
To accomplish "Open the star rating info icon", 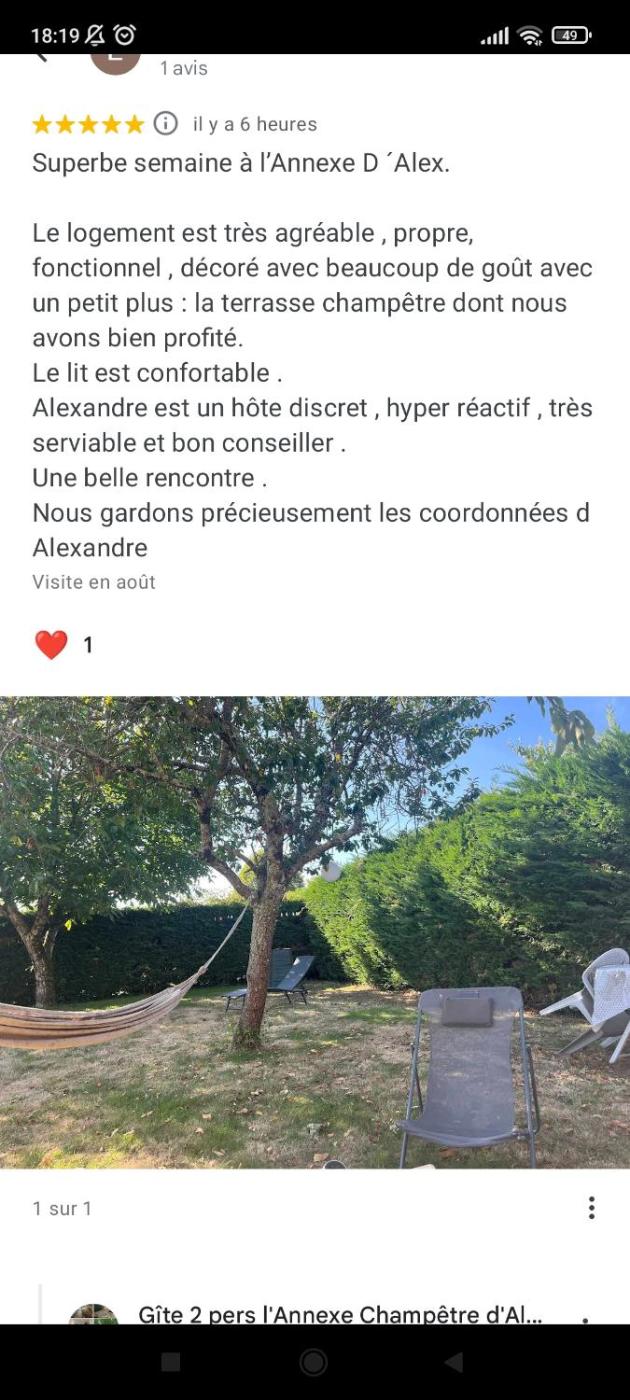I will tap(166, 124).
